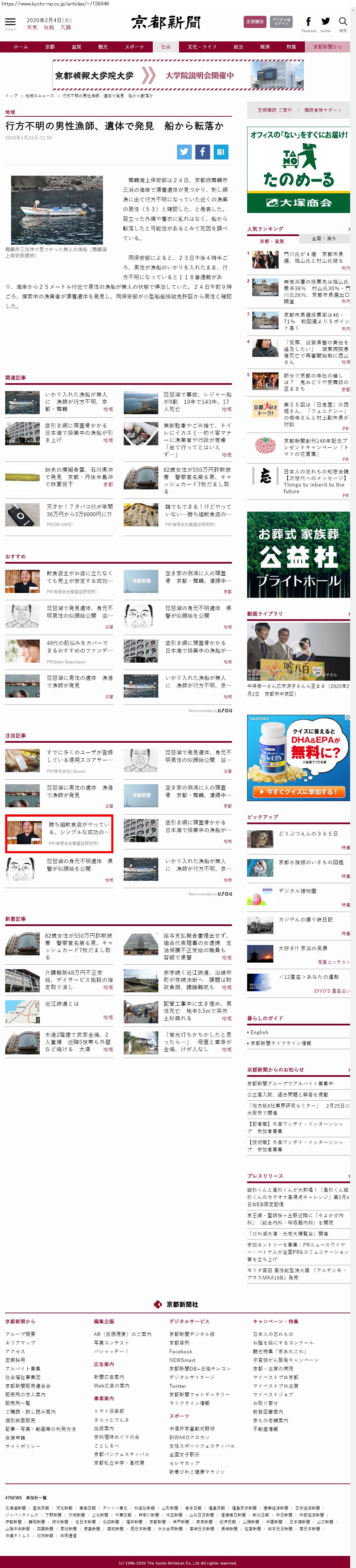
Task: Share this article on Twitter
Action: 184,152
